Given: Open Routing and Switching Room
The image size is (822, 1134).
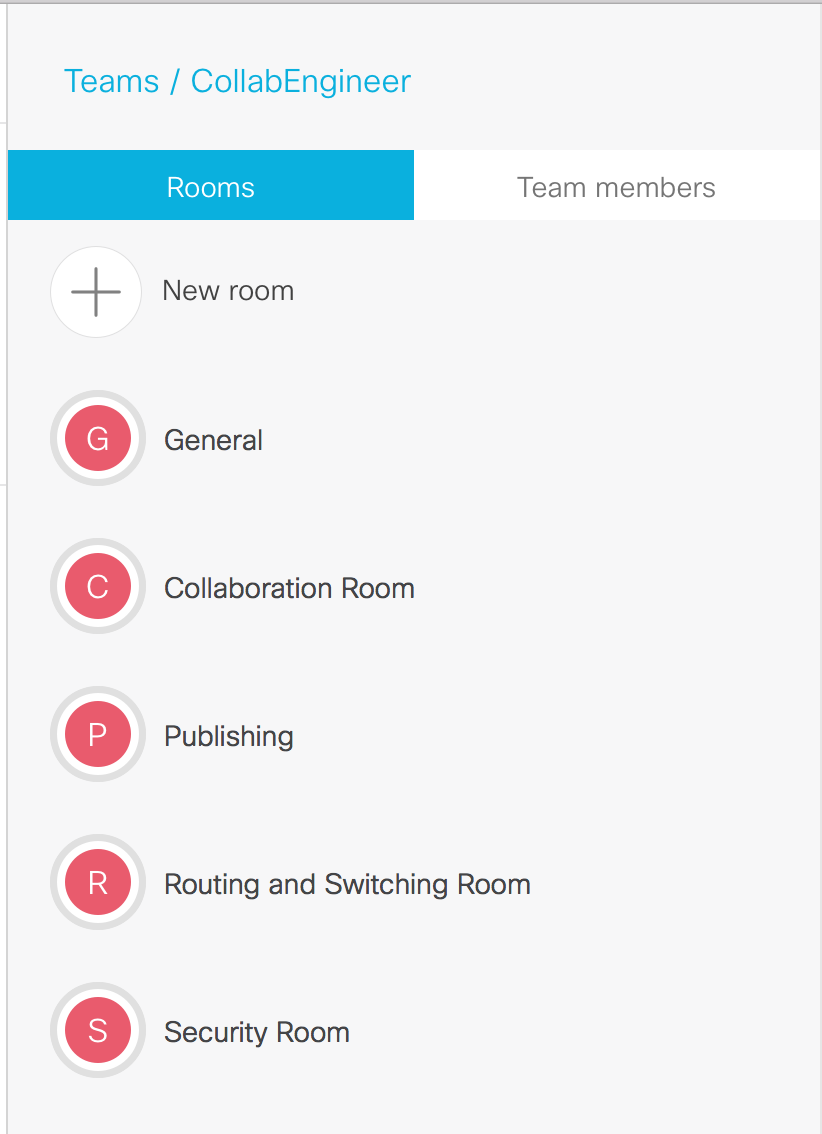Looking at the screenshot, I should (346, 884).
